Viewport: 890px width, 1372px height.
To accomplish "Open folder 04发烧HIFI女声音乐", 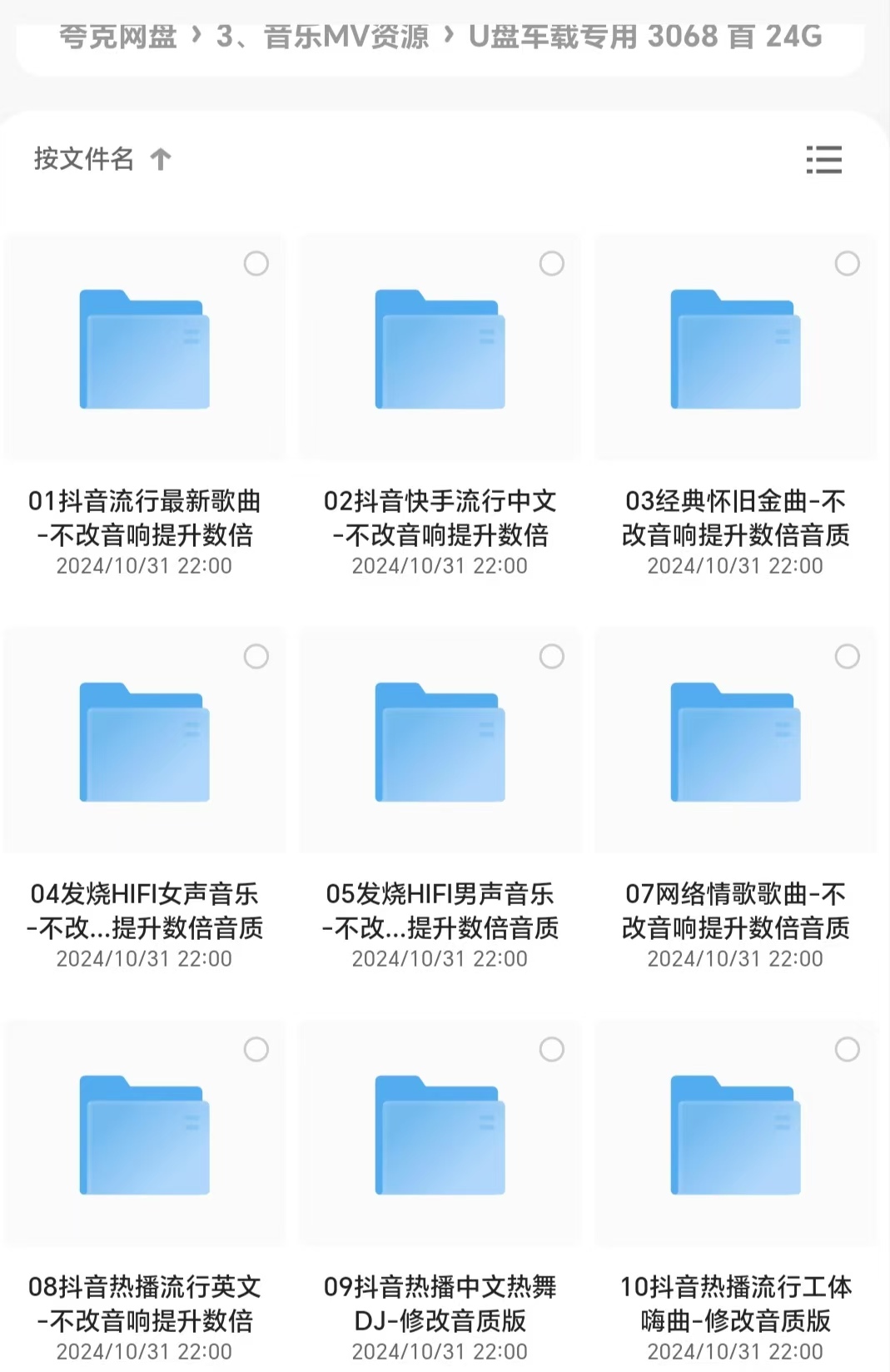I will coord(145,743).
